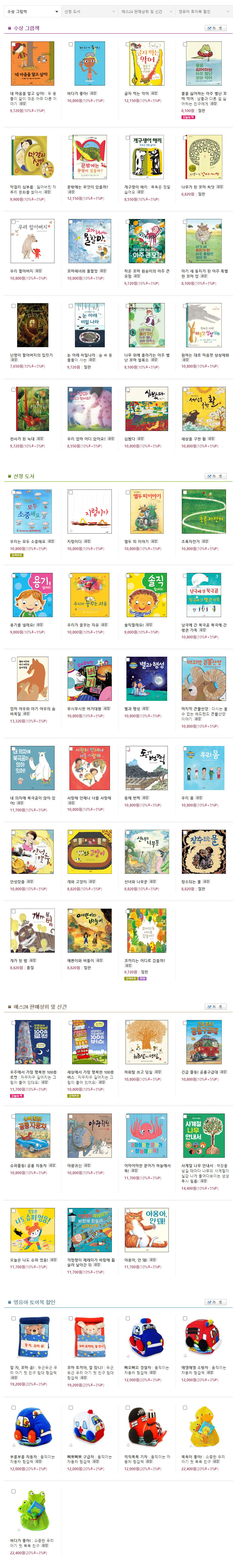This screenshot has height=1568, width=240.
Task: Switch to the 선정 도서 tab
Action: pyautogui.click(x=90, y=12)
